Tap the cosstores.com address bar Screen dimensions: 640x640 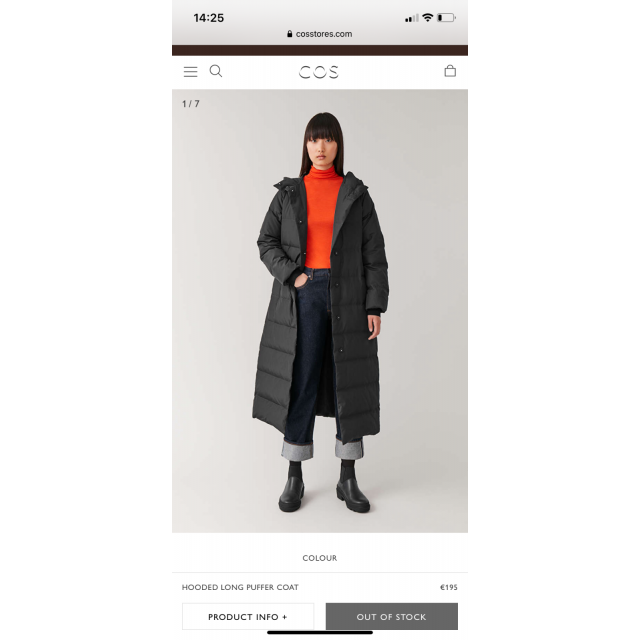pyautogui.click(x=320, y=34)
